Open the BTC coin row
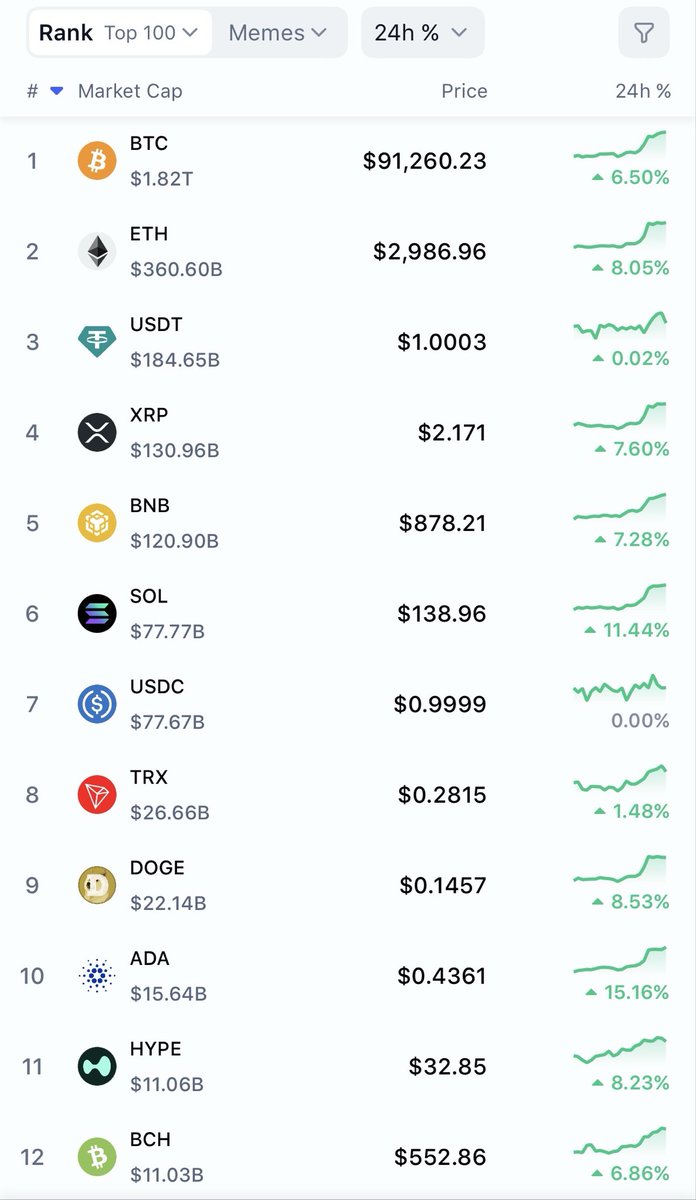Image resolution: width=696 pixels, height=1200 pixels. click(348, 160)
